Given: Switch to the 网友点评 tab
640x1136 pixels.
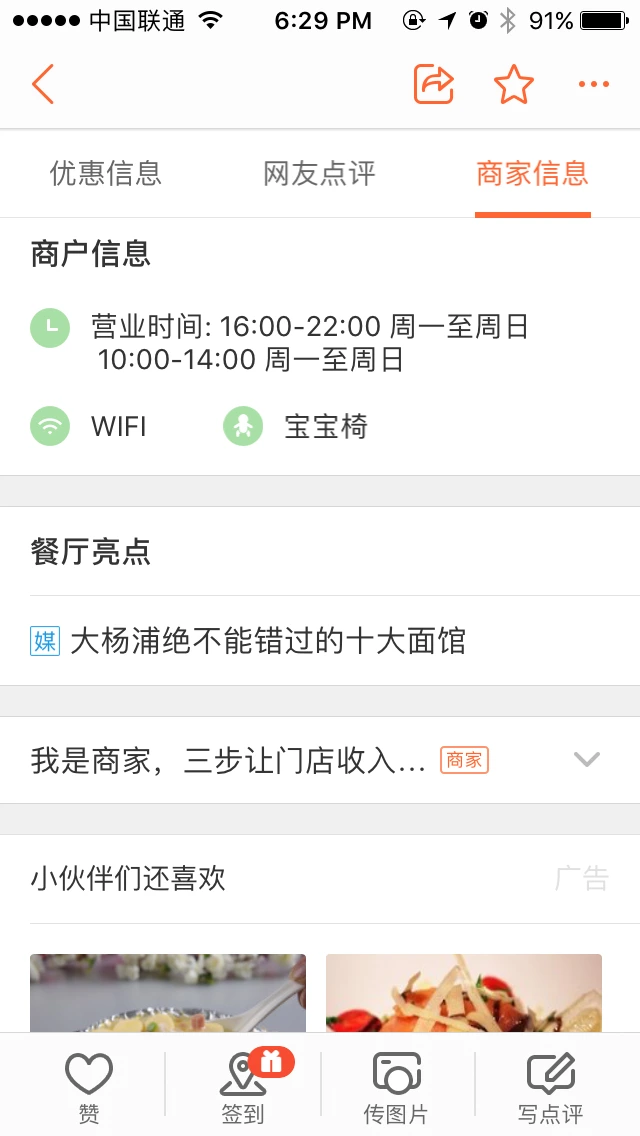Looking at the screenshot, I should tap(319, 174).
